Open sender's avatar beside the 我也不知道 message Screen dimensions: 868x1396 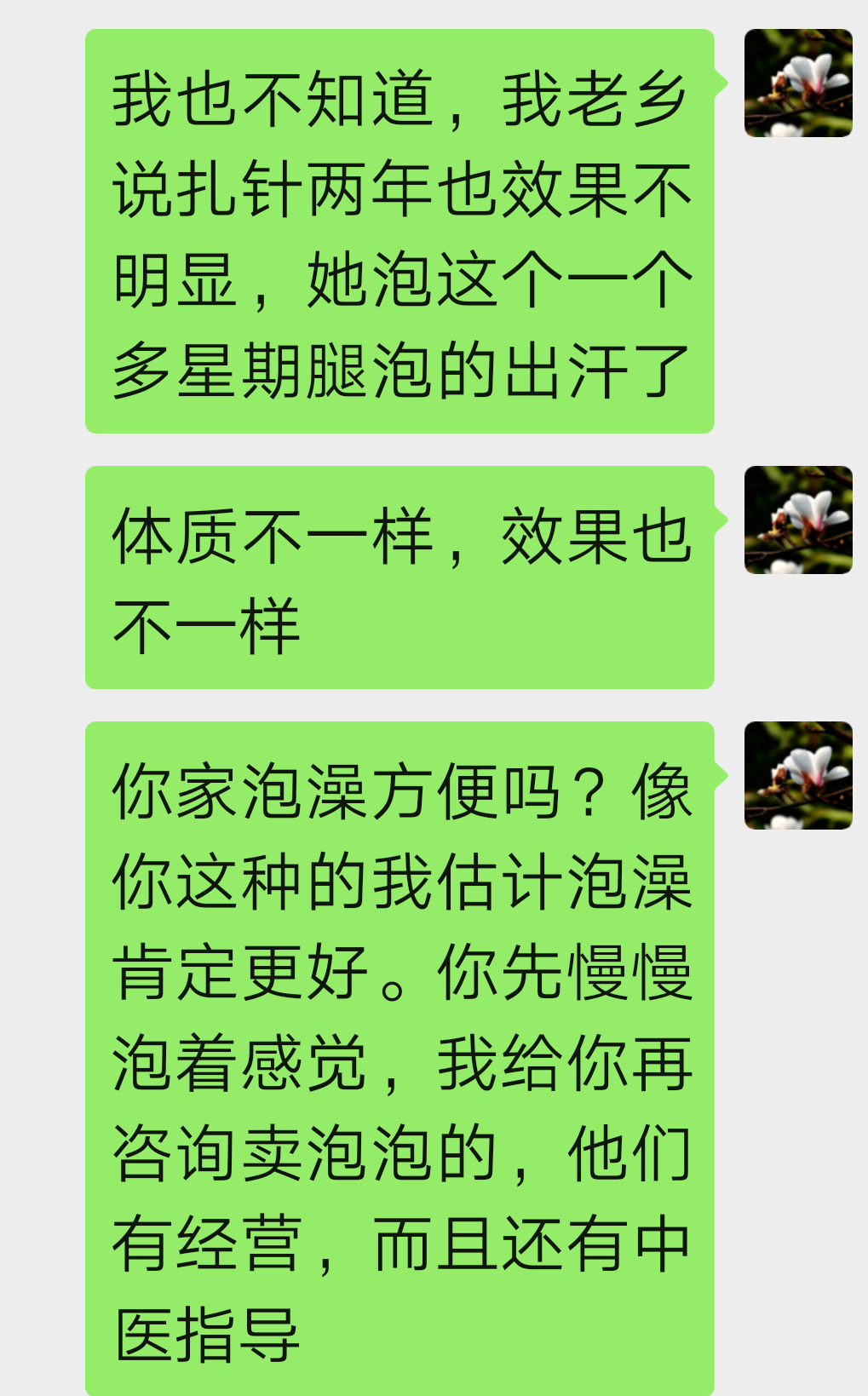(x=798, y=83)
